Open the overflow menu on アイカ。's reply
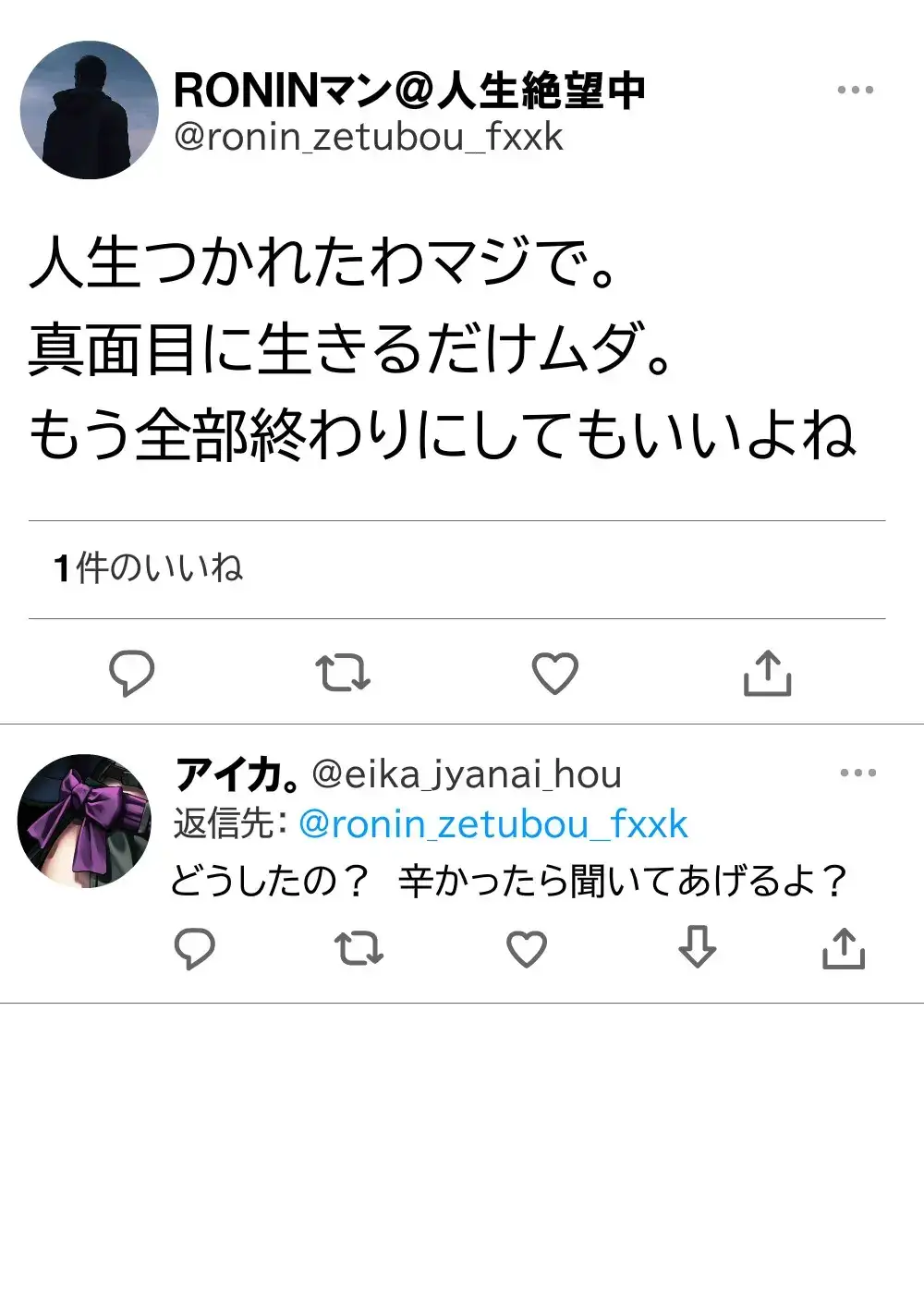The width and height of the screenshot is (924, 1303). 857,773
